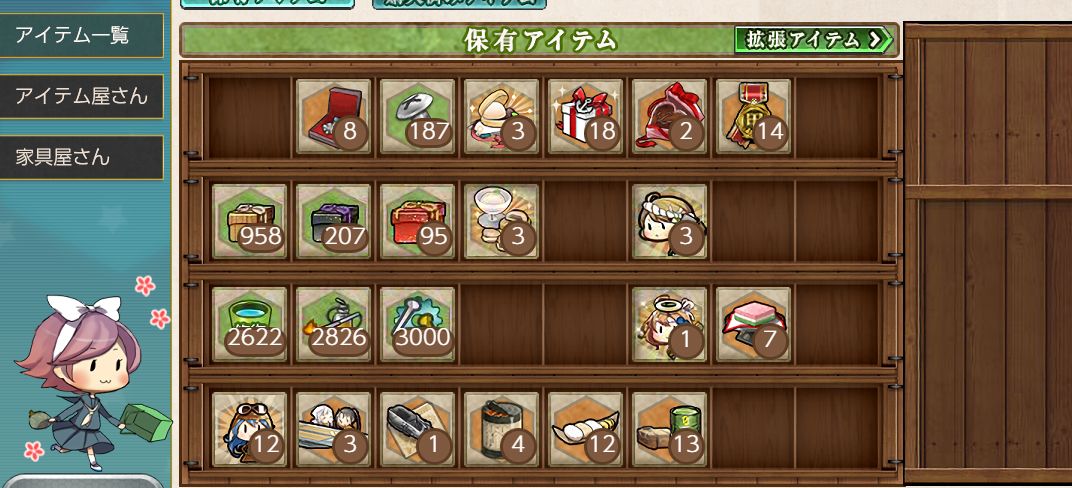This screenshot has width=1072, height=488.
Task: Select the medal item with count 14
Action: point(754,116)
